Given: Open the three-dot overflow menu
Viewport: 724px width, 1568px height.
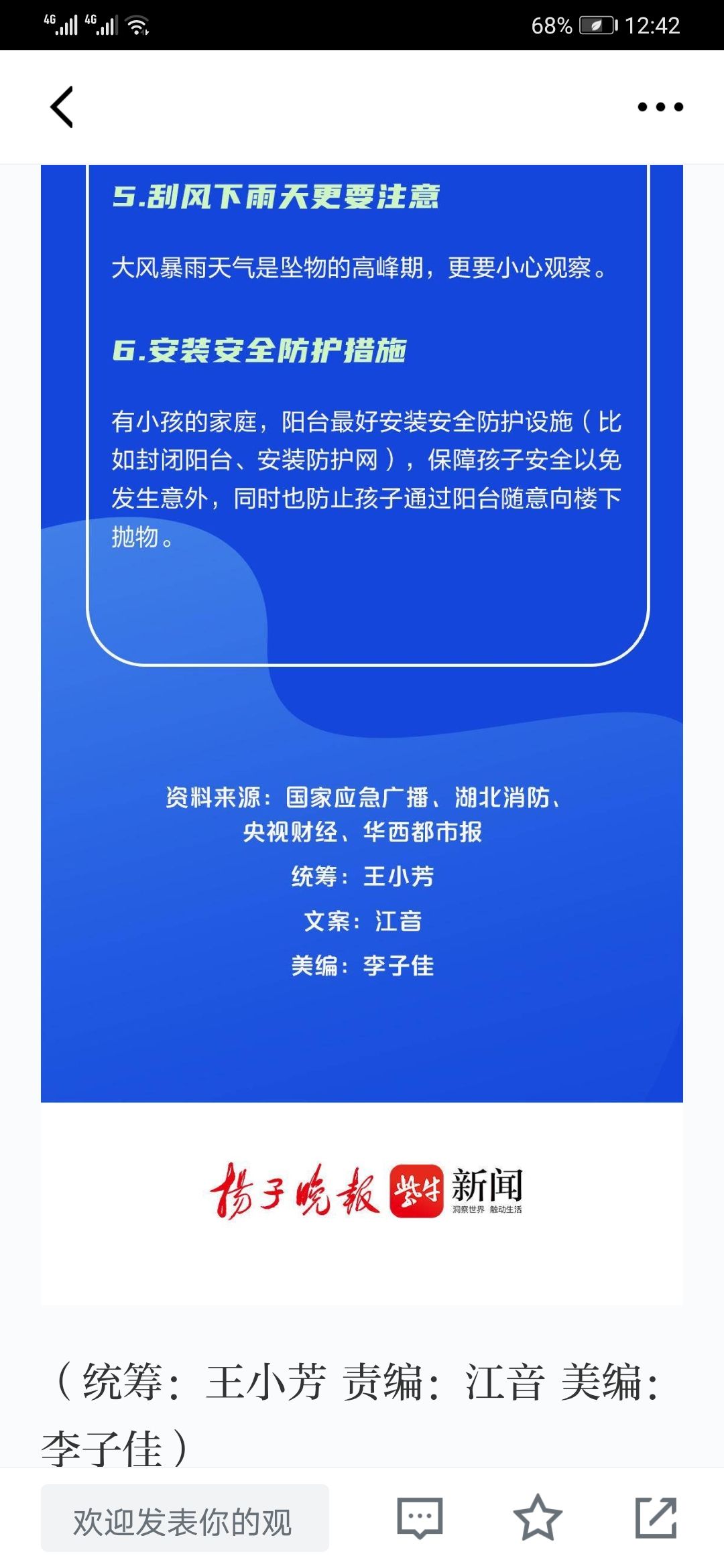Looking at the screenshot, I should [x=660, y=107].
